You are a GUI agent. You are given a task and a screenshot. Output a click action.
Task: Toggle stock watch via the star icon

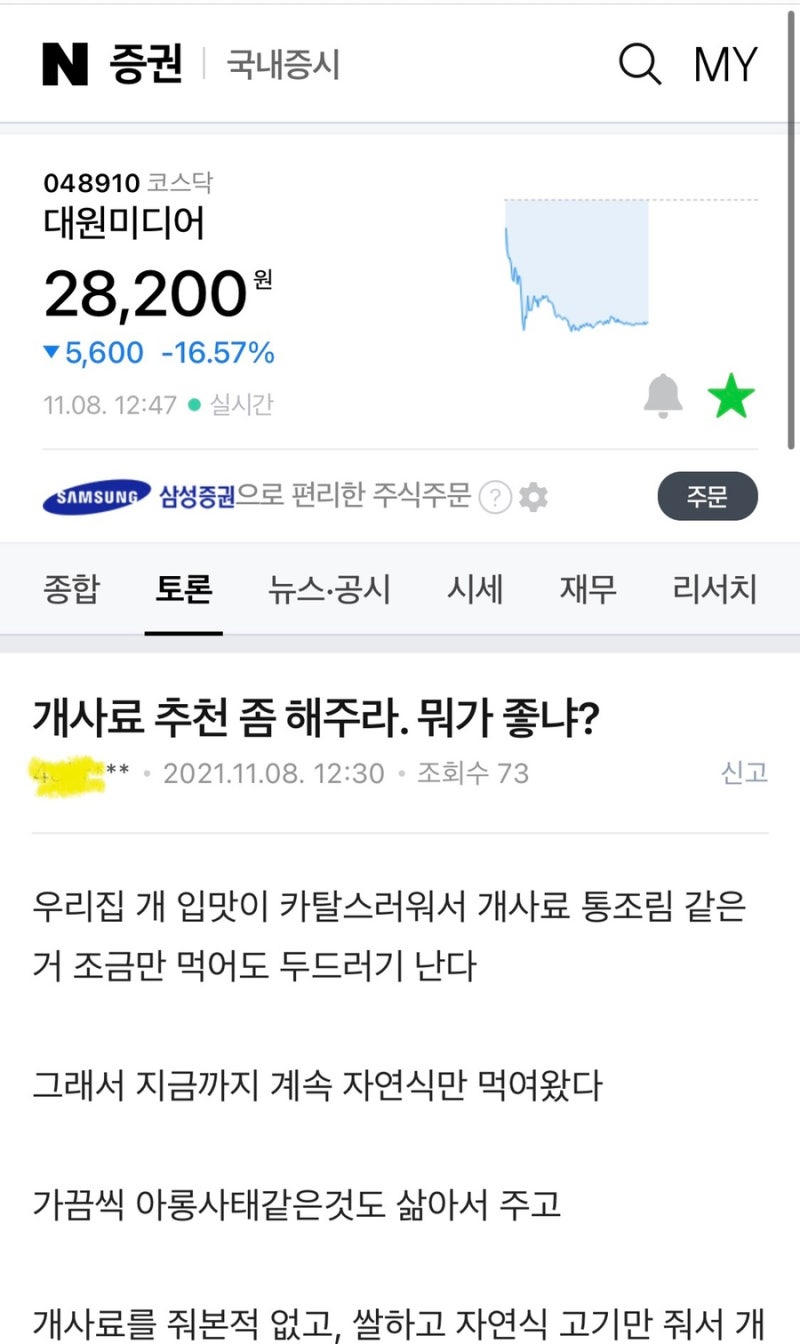732,394
